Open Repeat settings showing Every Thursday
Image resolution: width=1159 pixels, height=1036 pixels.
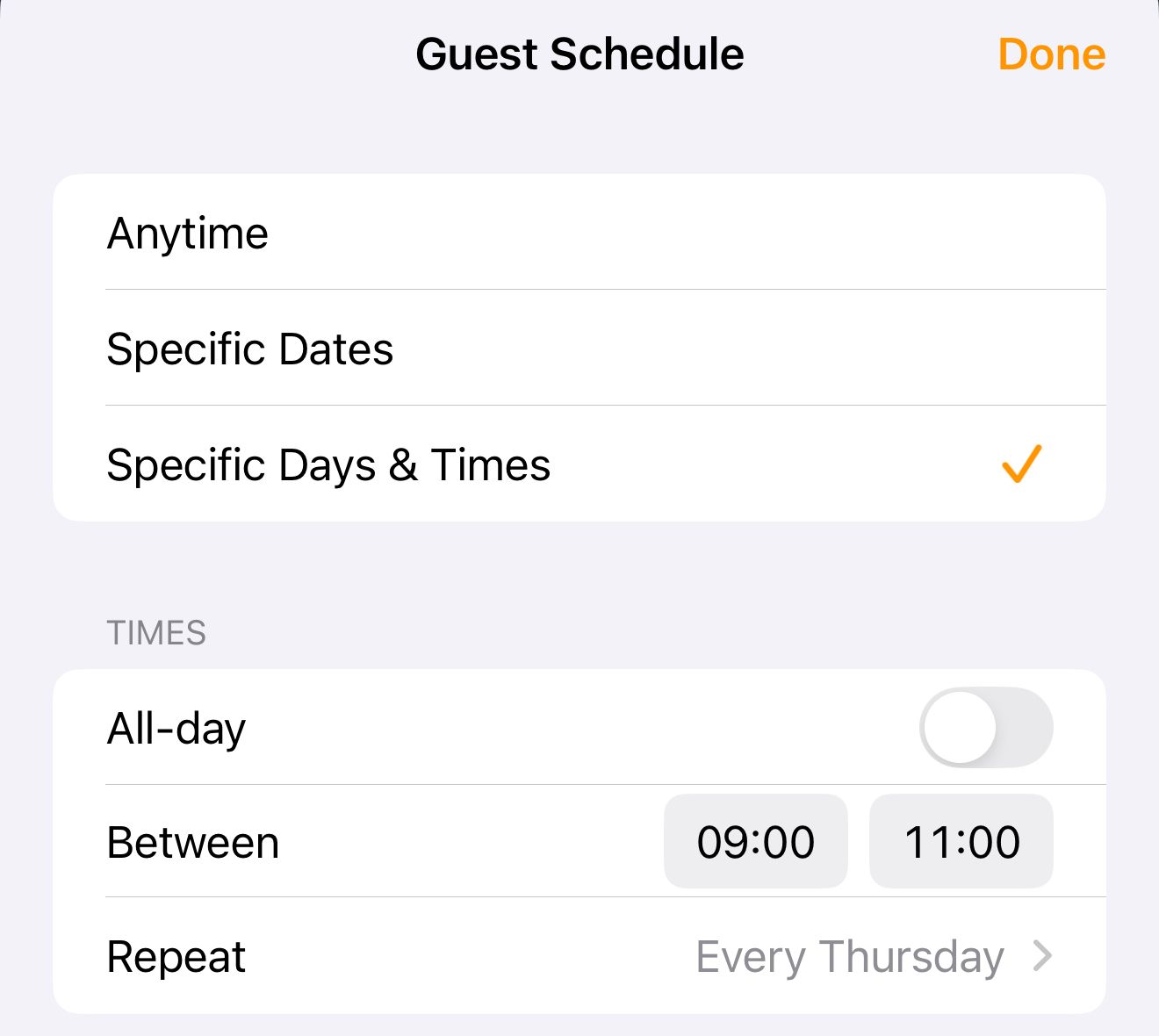coord(872,956)
